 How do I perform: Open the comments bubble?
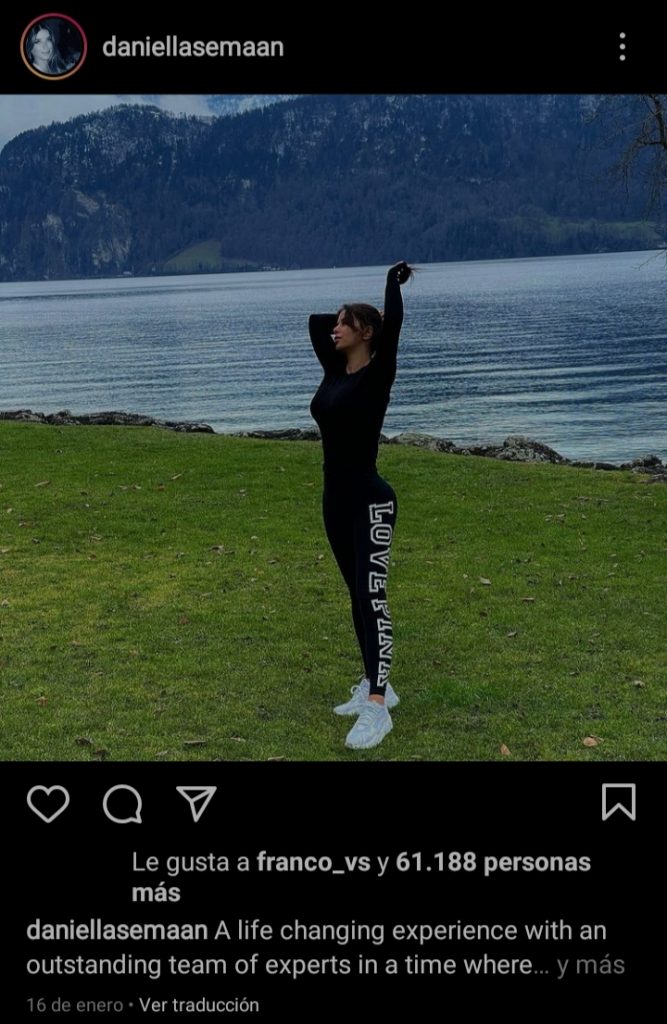[x=122, y=803]
